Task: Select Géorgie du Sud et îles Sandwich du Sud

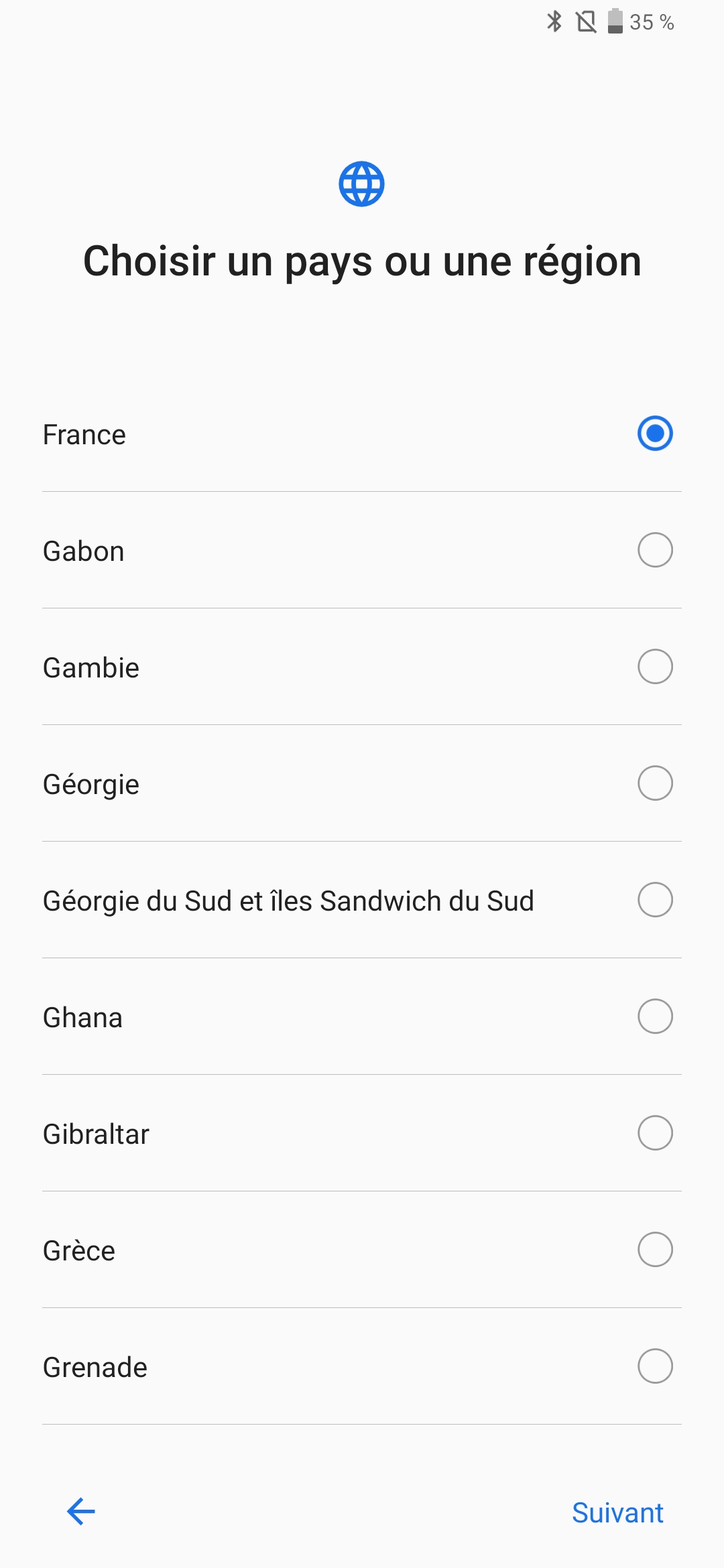Action: 362,900
